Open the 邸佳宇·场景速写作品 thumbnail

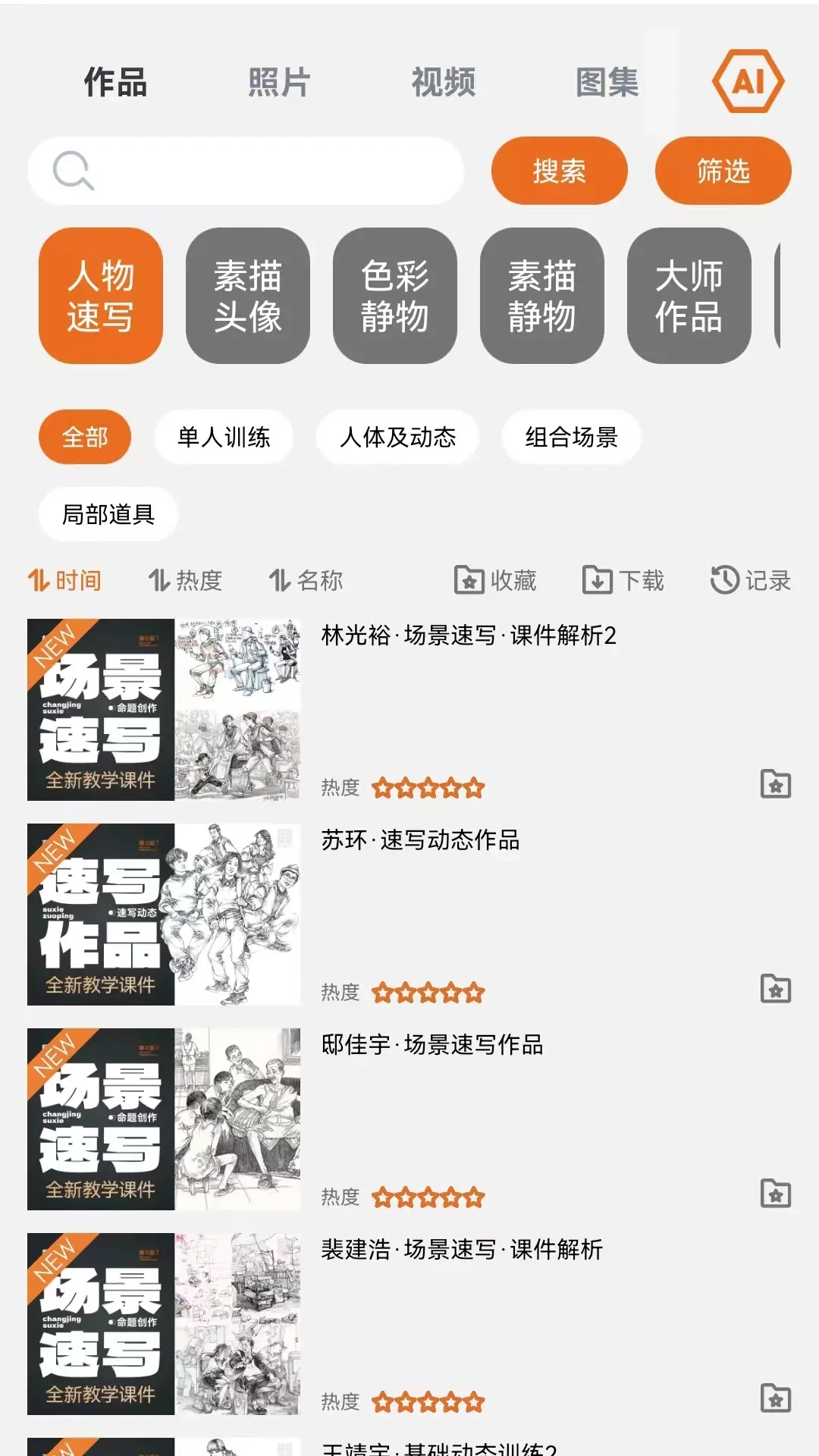(x=165, y=1121)
